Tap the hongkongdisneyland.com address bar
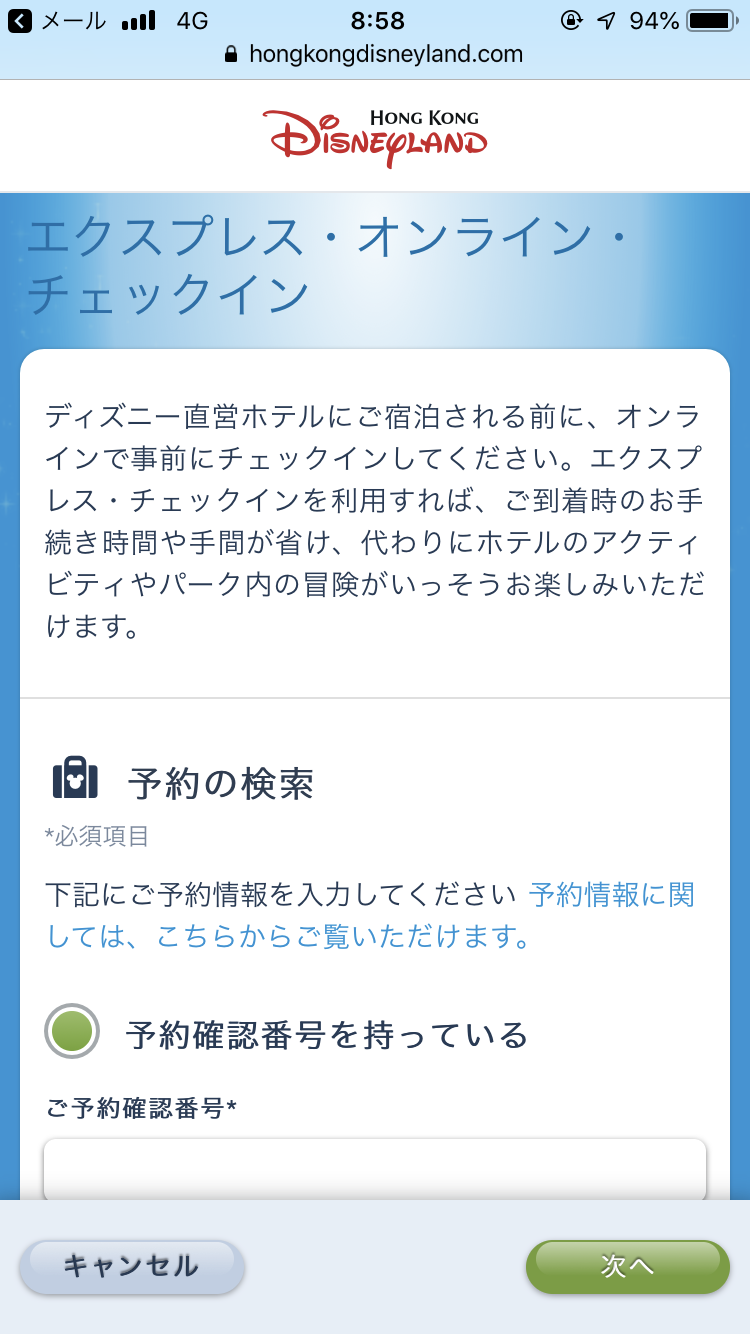Viewport: 750px width, 1334px height. 385,54
